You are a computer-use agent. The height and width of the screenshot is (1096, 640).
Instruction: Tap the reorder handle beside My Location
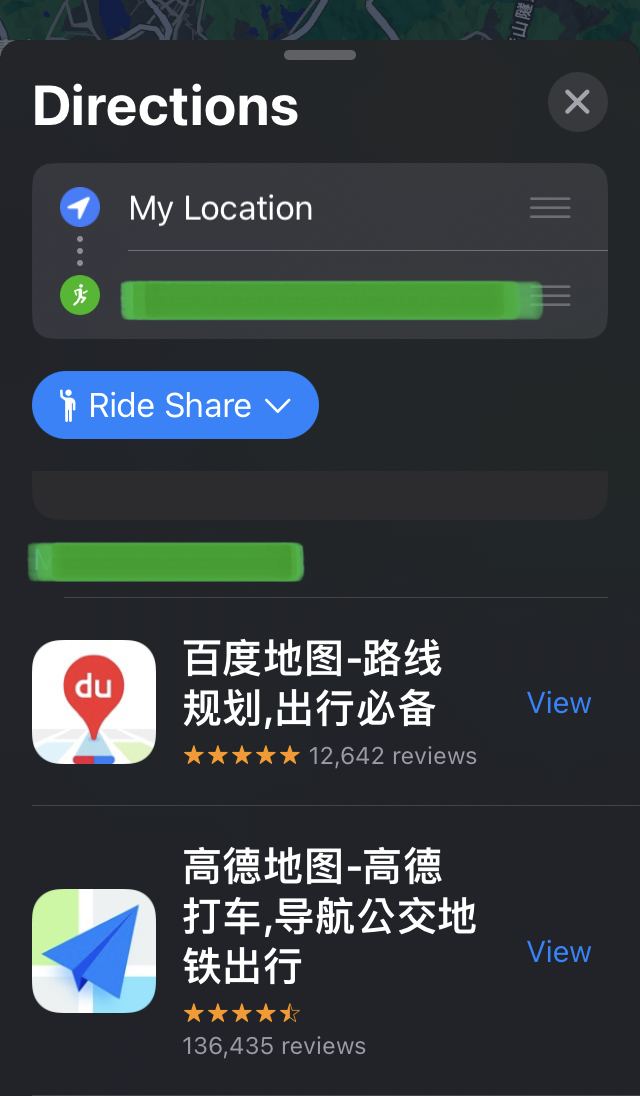tap(549, 208)
